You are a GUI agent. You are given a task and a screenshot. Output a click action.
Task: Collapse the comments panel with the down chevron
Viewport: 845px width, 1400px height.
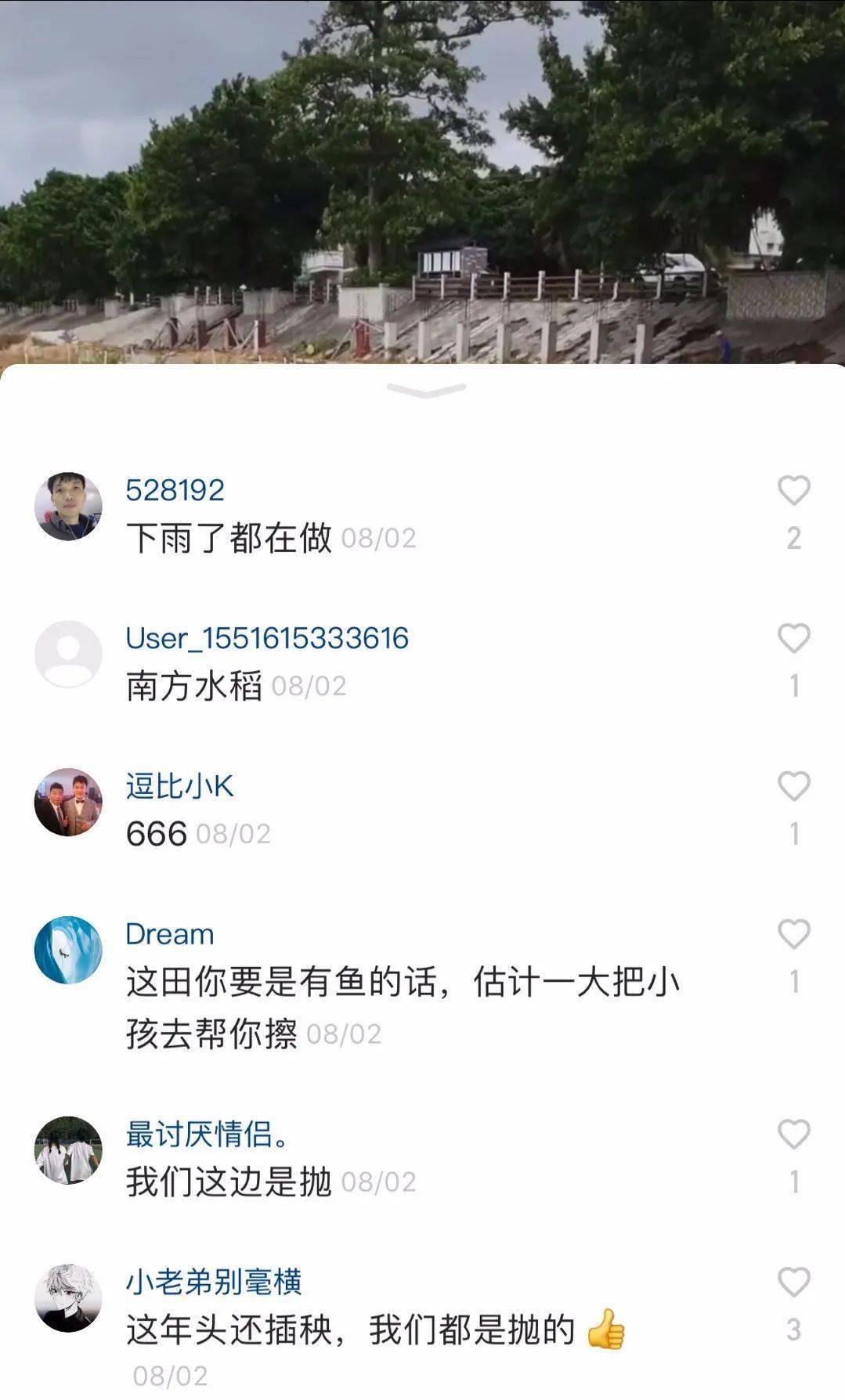426,390
